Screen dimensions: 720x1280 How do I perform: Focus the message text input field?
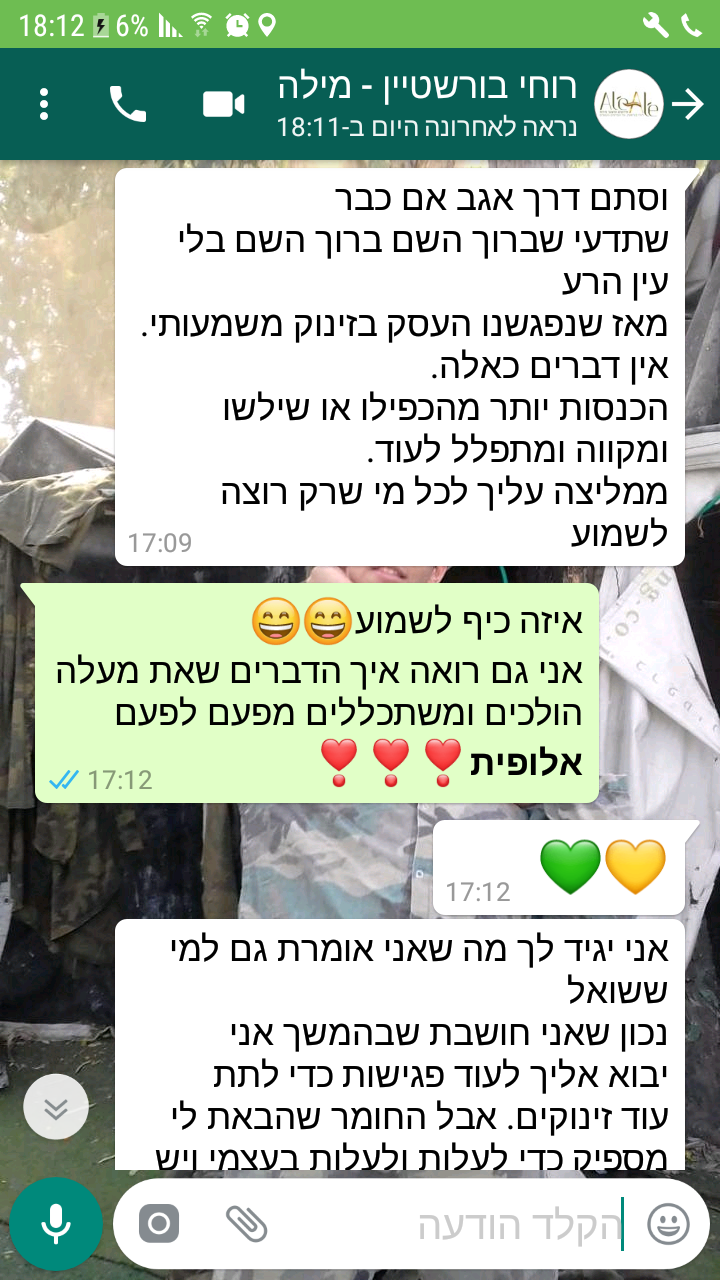click(450, 1223)
